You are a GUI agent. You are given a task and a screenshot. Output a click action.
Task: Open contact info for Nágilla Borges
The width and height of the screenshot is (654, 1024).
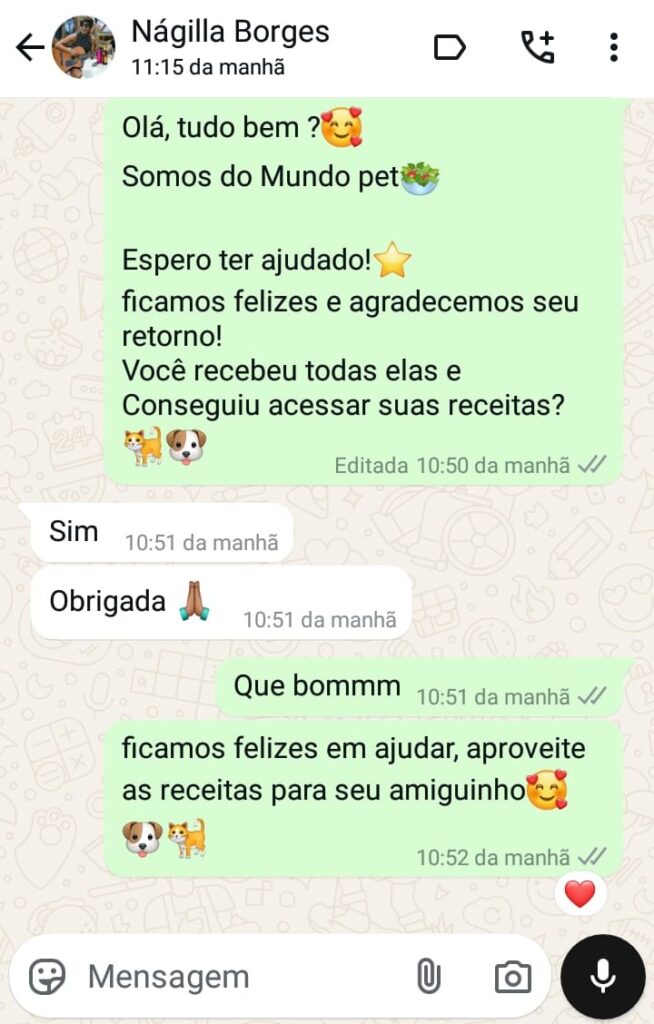(230, 46)
